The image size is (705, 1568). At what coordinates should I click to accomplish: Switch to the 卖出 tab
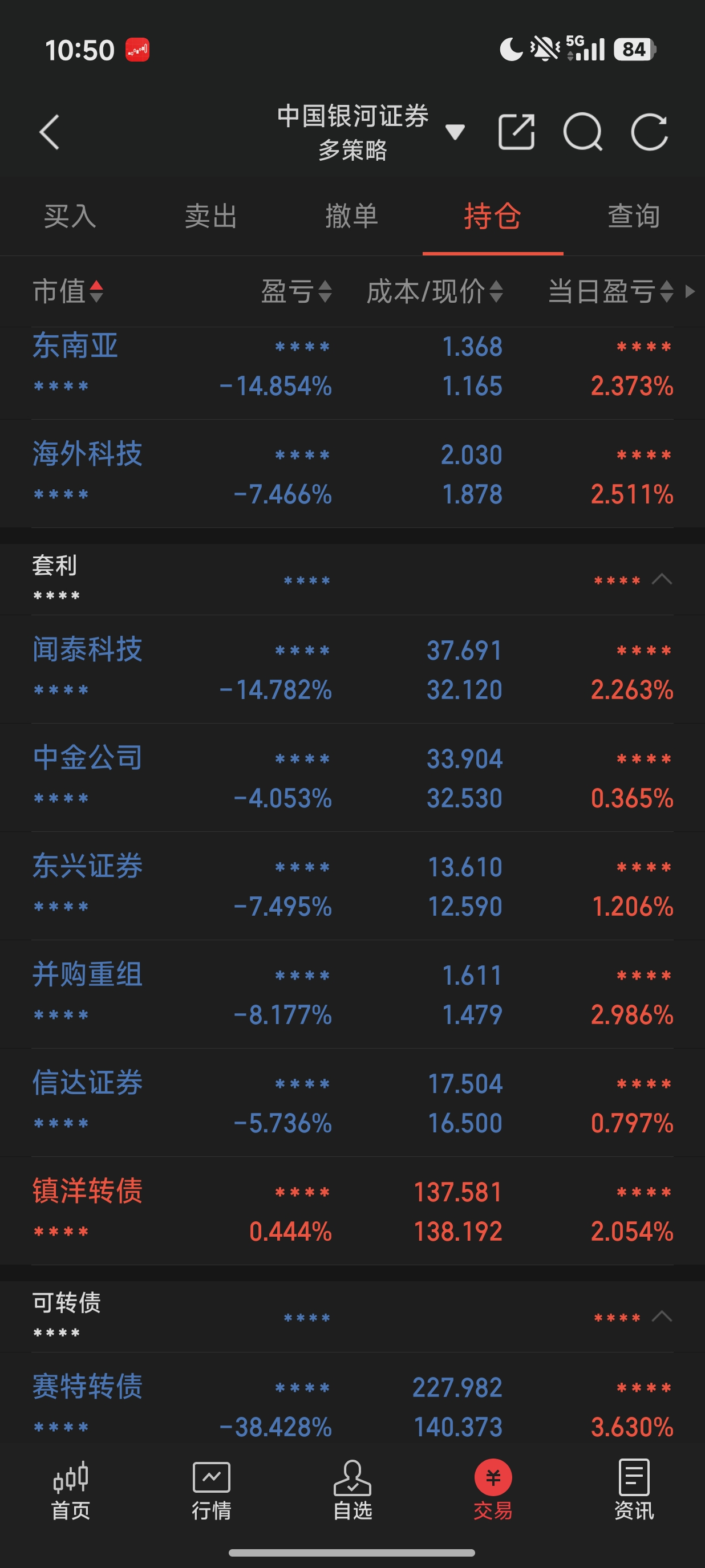pos(210,217)
